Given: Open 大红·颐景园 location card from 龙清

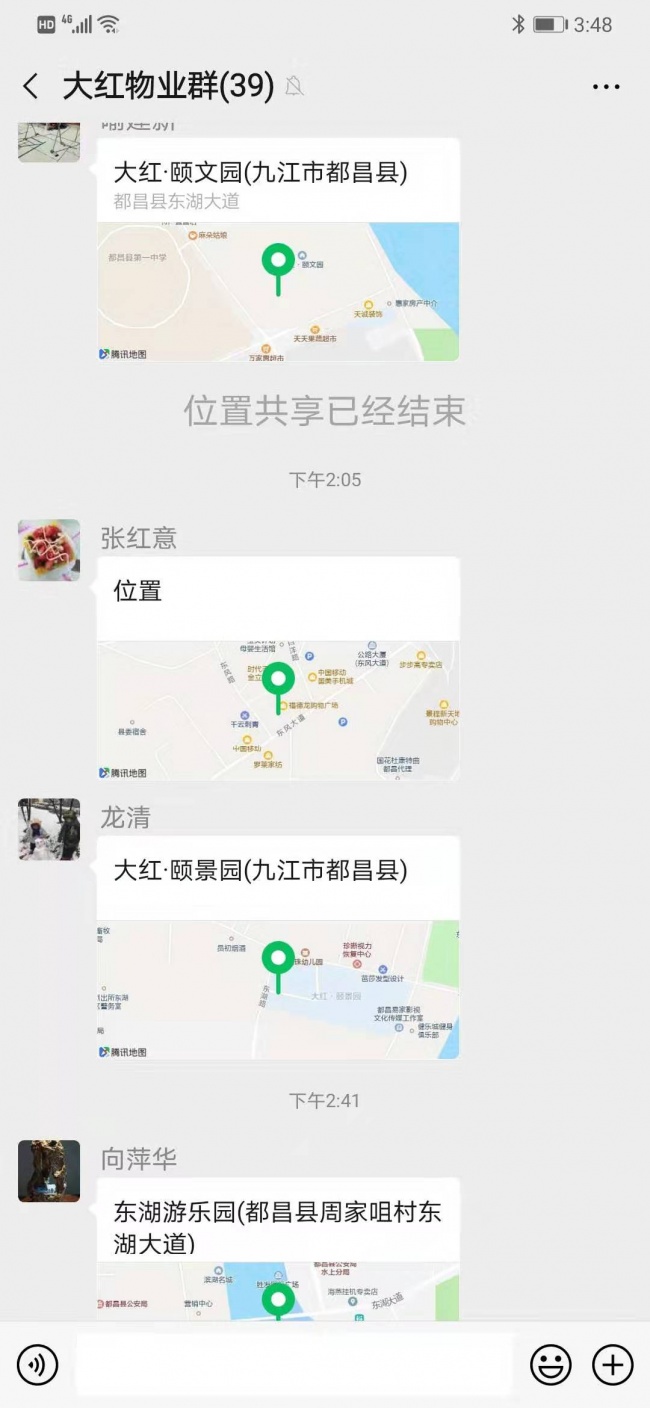Looking at the screenshot, I should click(x=278, y=947).
